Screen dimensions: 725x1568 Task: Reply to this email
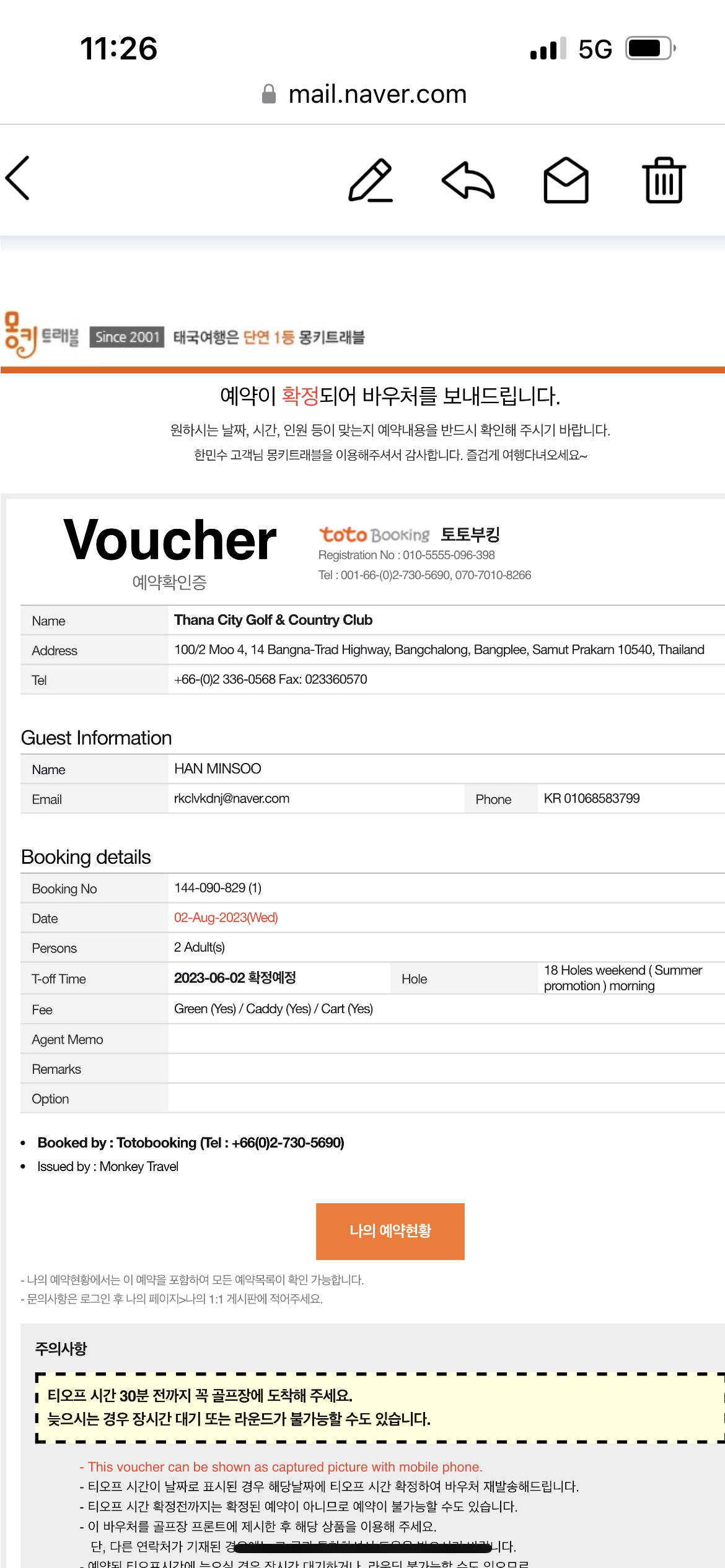(468, 180)
